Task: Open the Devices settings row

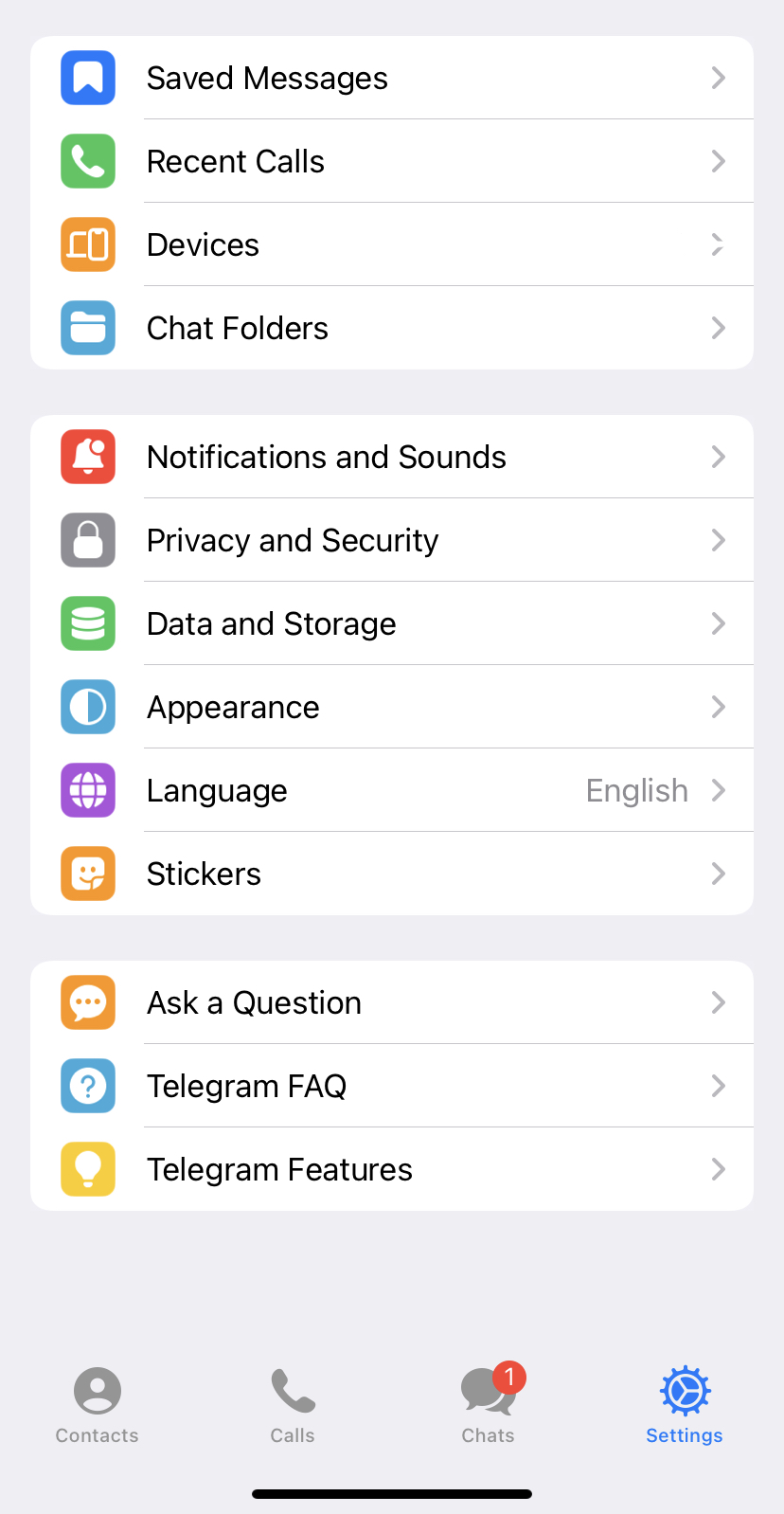Action: (392, 244)
